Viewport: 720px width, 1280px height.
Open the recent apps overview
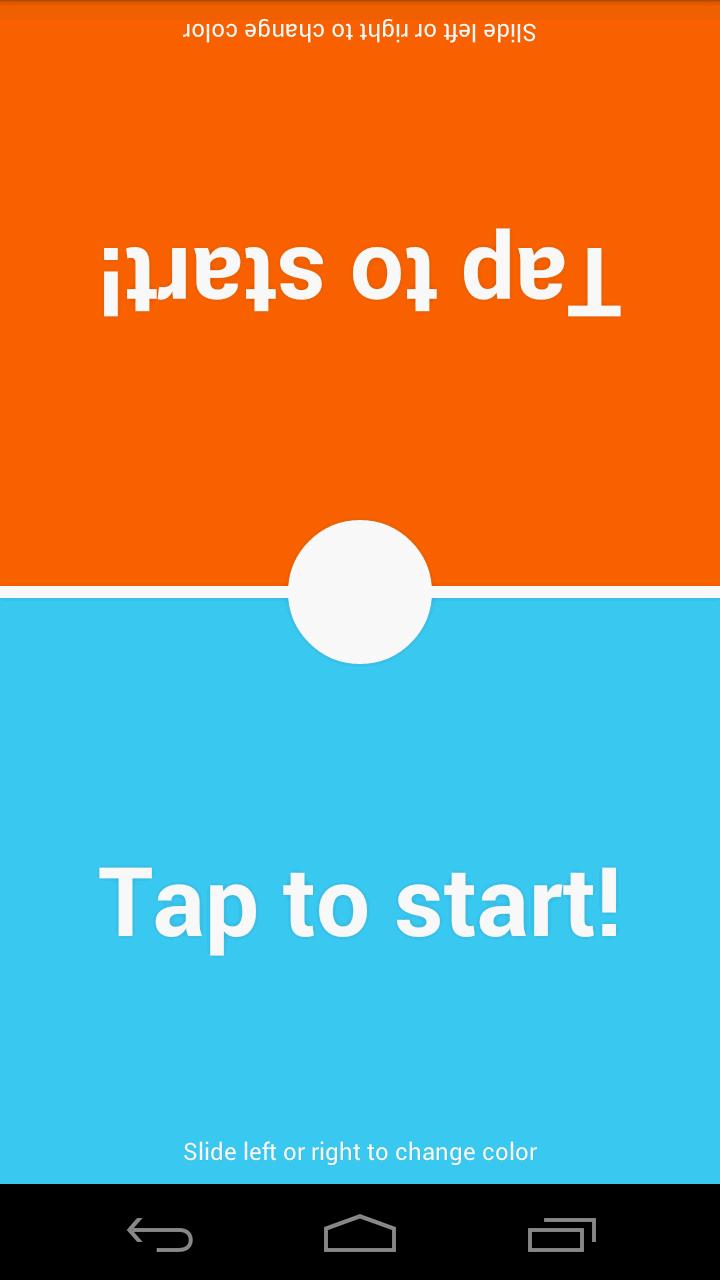[x=561, y=1235]
